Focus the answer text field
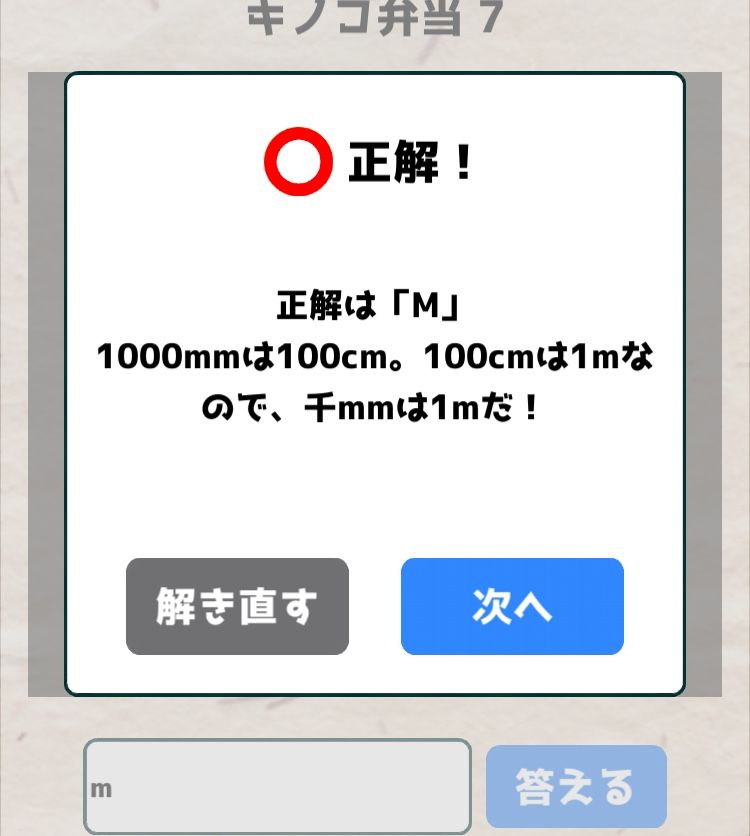Viewport: 750px width, 836px height. click(277, 787)
